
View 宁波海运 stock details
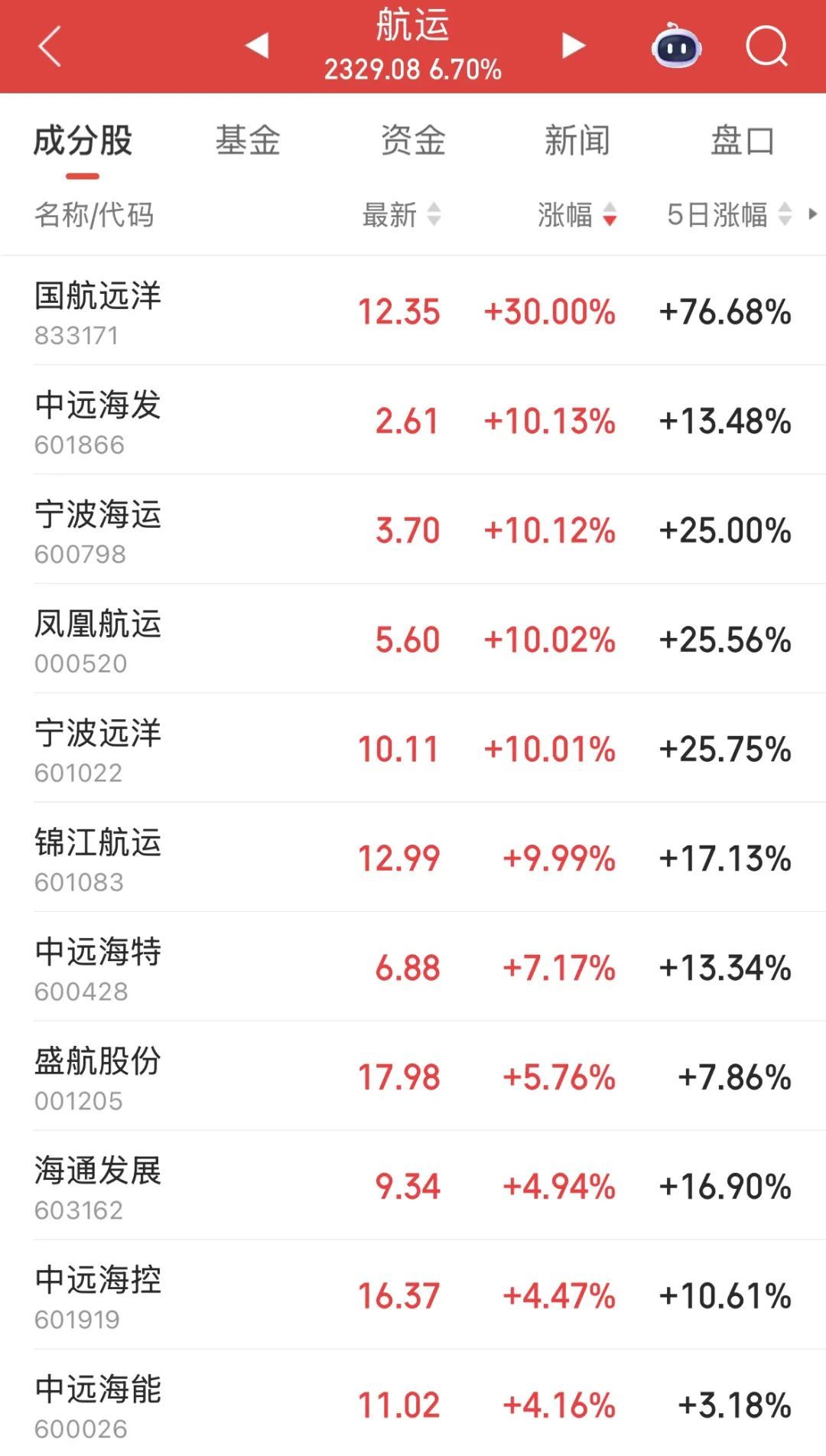[98, 530]
